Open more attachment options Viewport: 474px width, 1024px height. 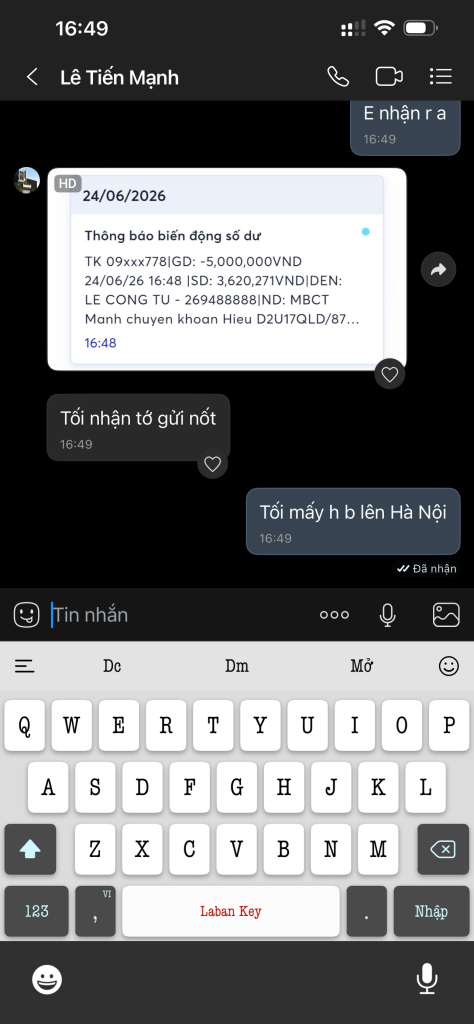334,615
